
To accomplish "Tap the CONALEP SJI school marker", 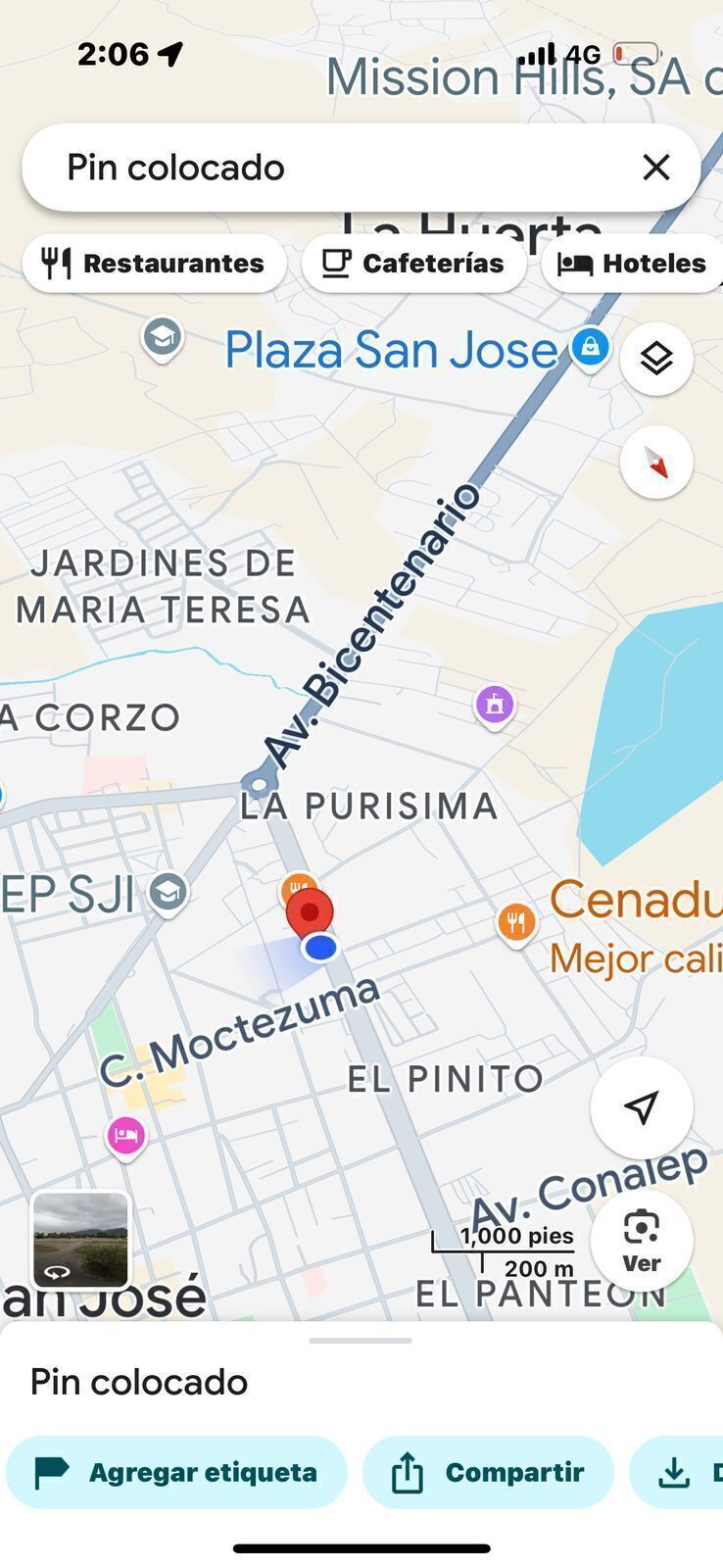I will (169, 892).
